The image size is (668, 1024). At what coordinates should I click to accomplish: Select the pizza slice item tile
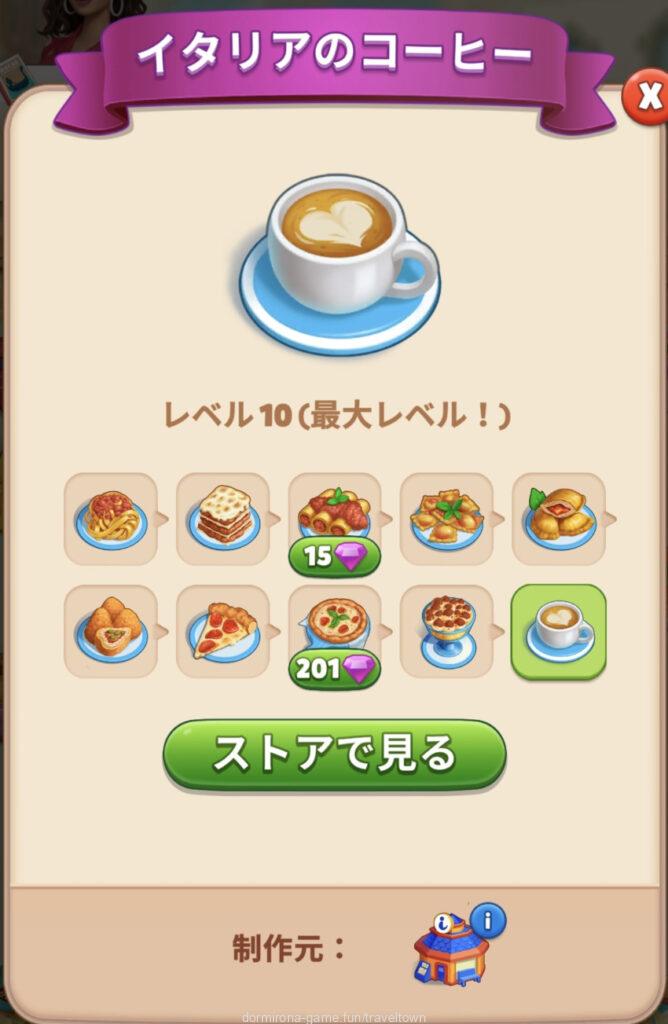pos(223,630)
